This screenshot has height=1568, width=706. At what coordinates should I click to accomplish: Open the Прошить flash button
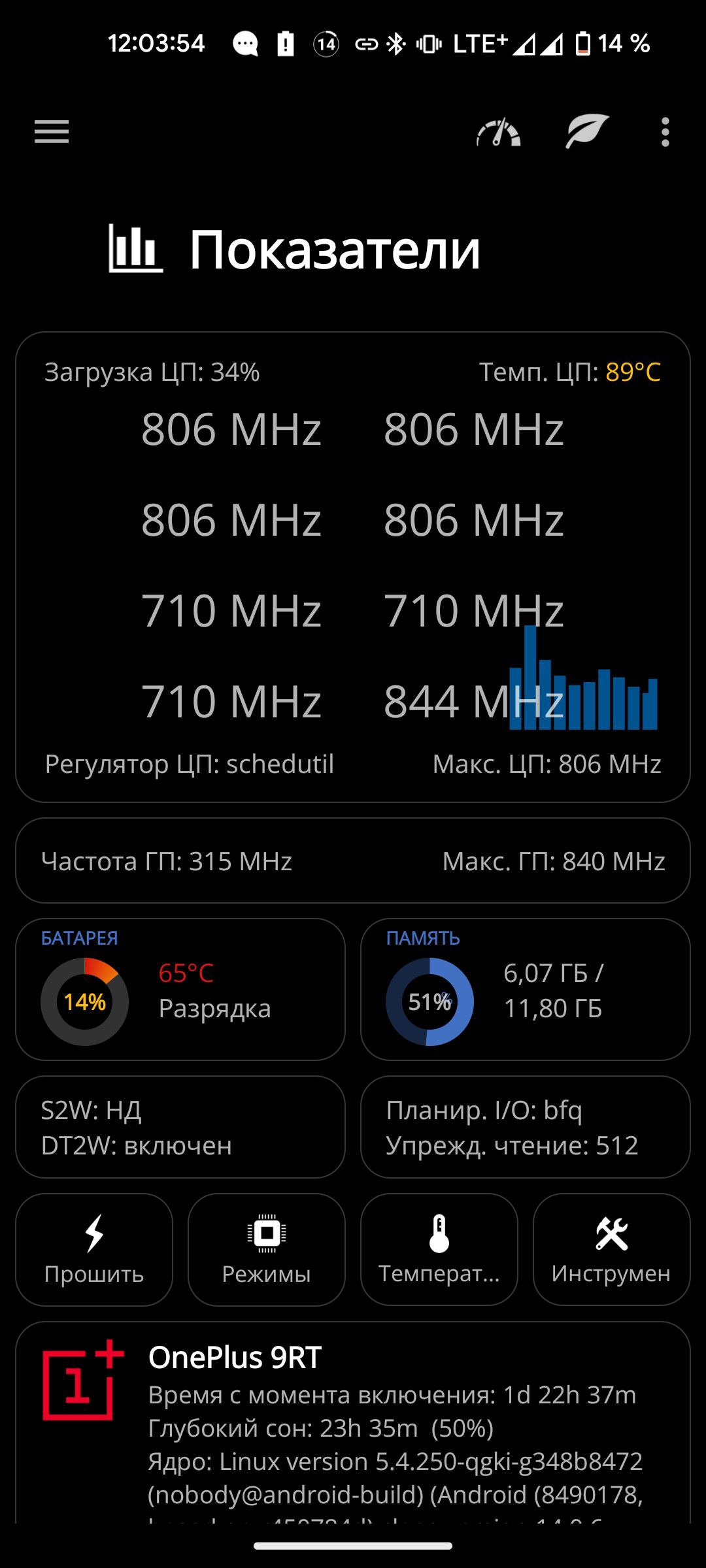click(x=94, y=1249)
